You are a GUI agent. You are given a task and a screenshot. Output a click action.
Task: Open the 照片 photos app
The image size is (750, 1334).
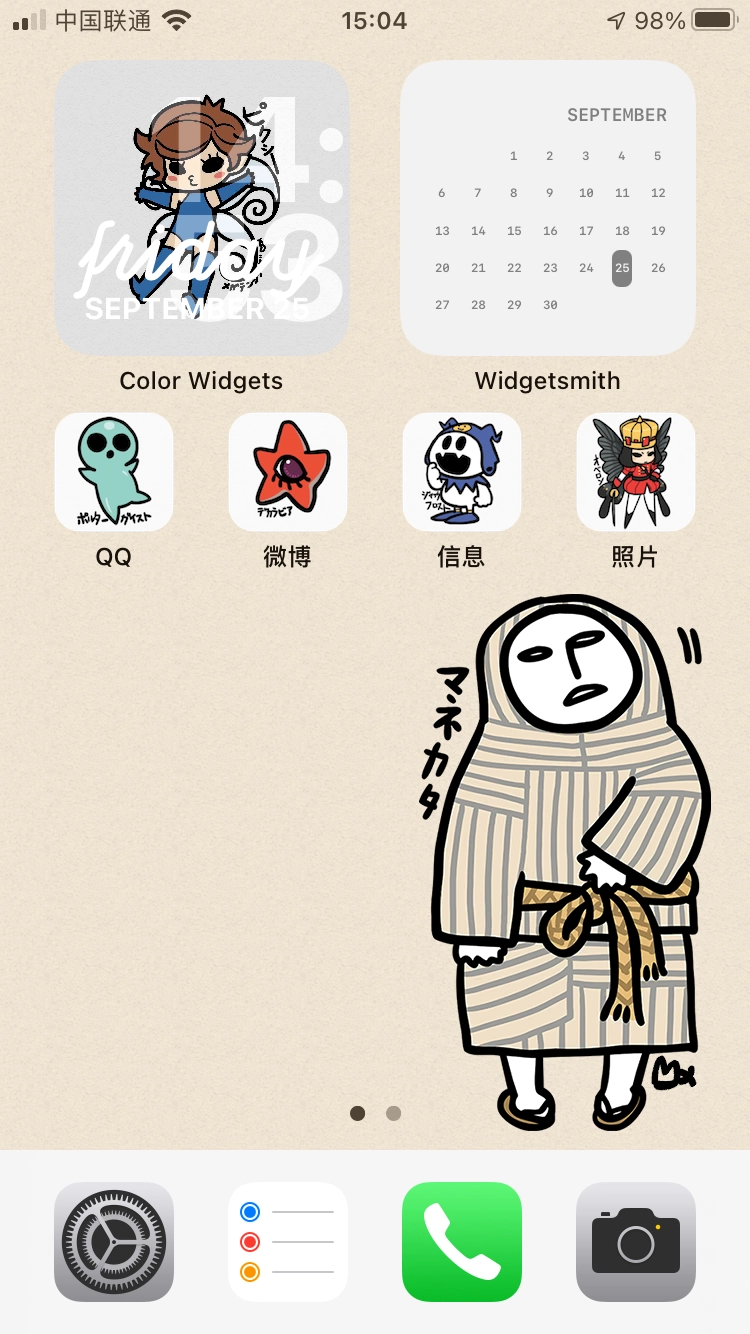point(636,472)
